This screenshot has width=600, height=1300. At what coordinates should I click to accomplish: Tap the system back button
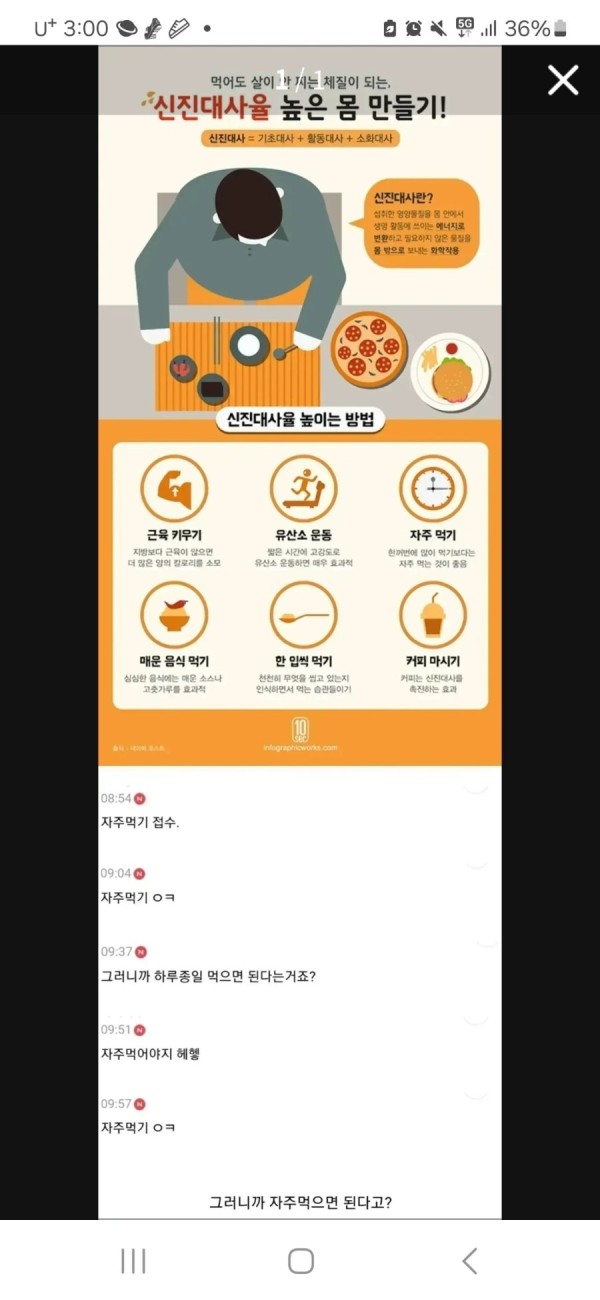(469, 1261)
